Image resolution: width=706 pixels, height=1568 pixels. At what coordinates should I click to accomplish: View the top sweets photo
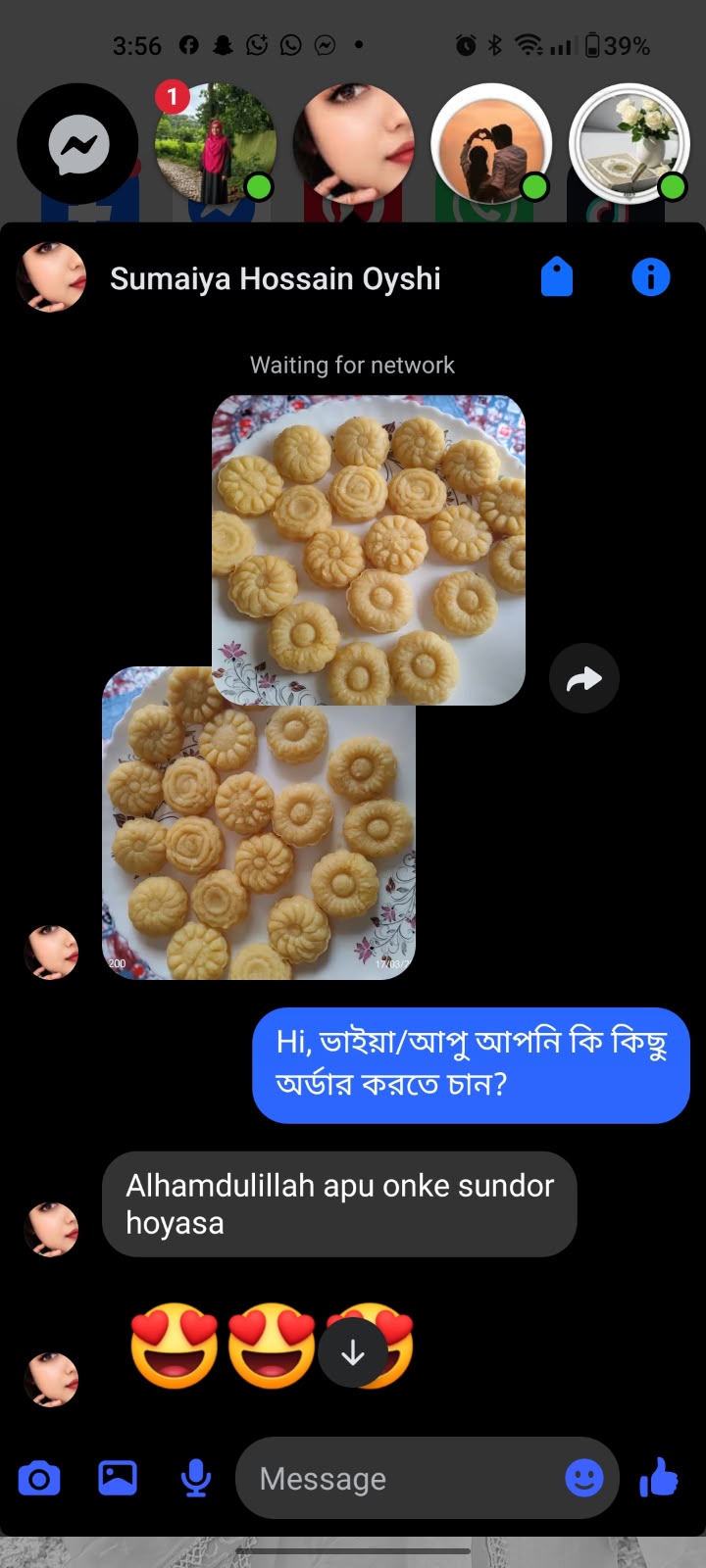(369, 549)
